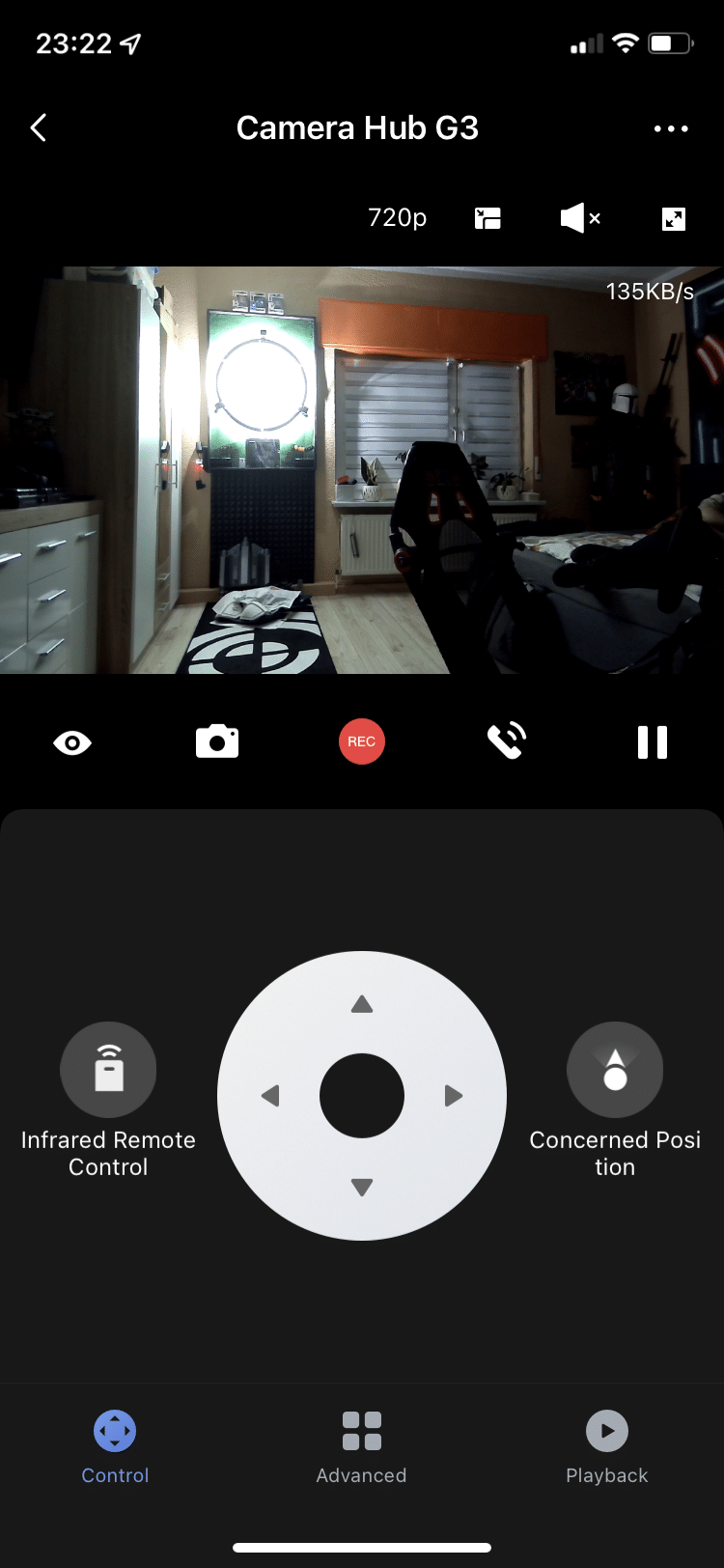
Task: Tap the eye visibility icon
Action: (x=72, y=742)
